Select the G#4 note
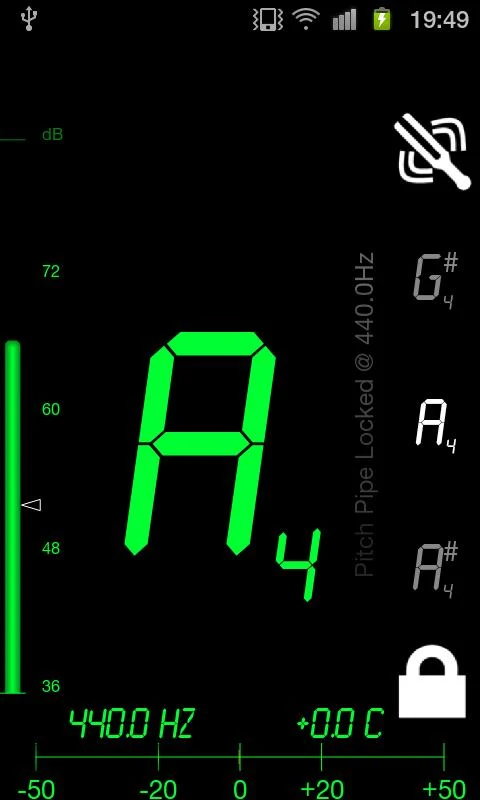The width and height of the screenshot is (480, 800). (436, 281)
